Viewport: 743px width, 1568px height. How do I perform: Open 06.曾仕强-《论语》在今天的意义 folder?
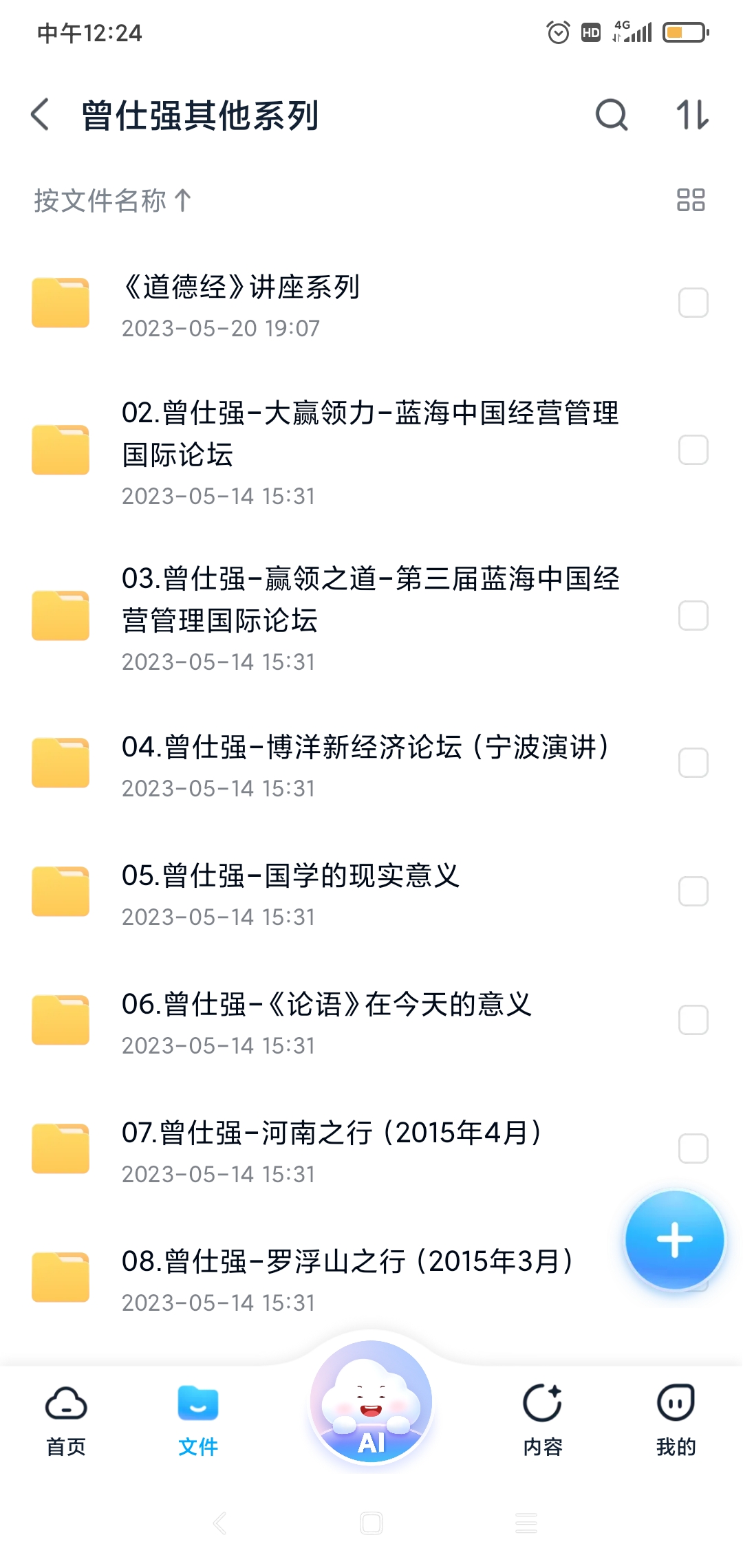point(327,1005)
